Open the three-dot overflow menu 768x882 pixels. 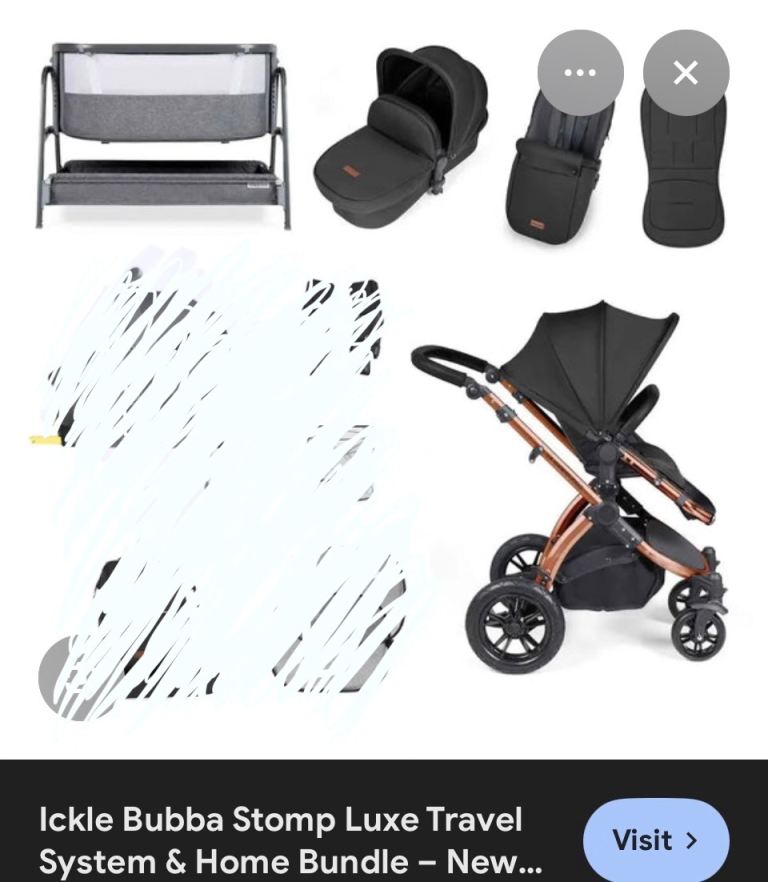[x=580, y=73]
